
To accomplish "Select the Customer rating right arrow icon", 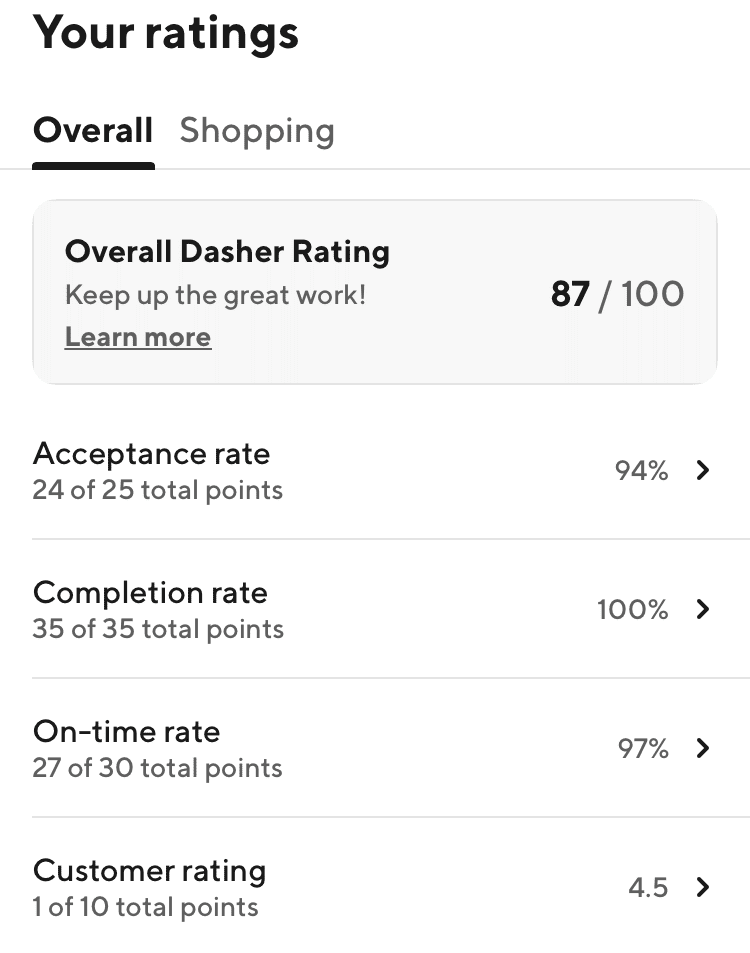I will tap(703, 887).
